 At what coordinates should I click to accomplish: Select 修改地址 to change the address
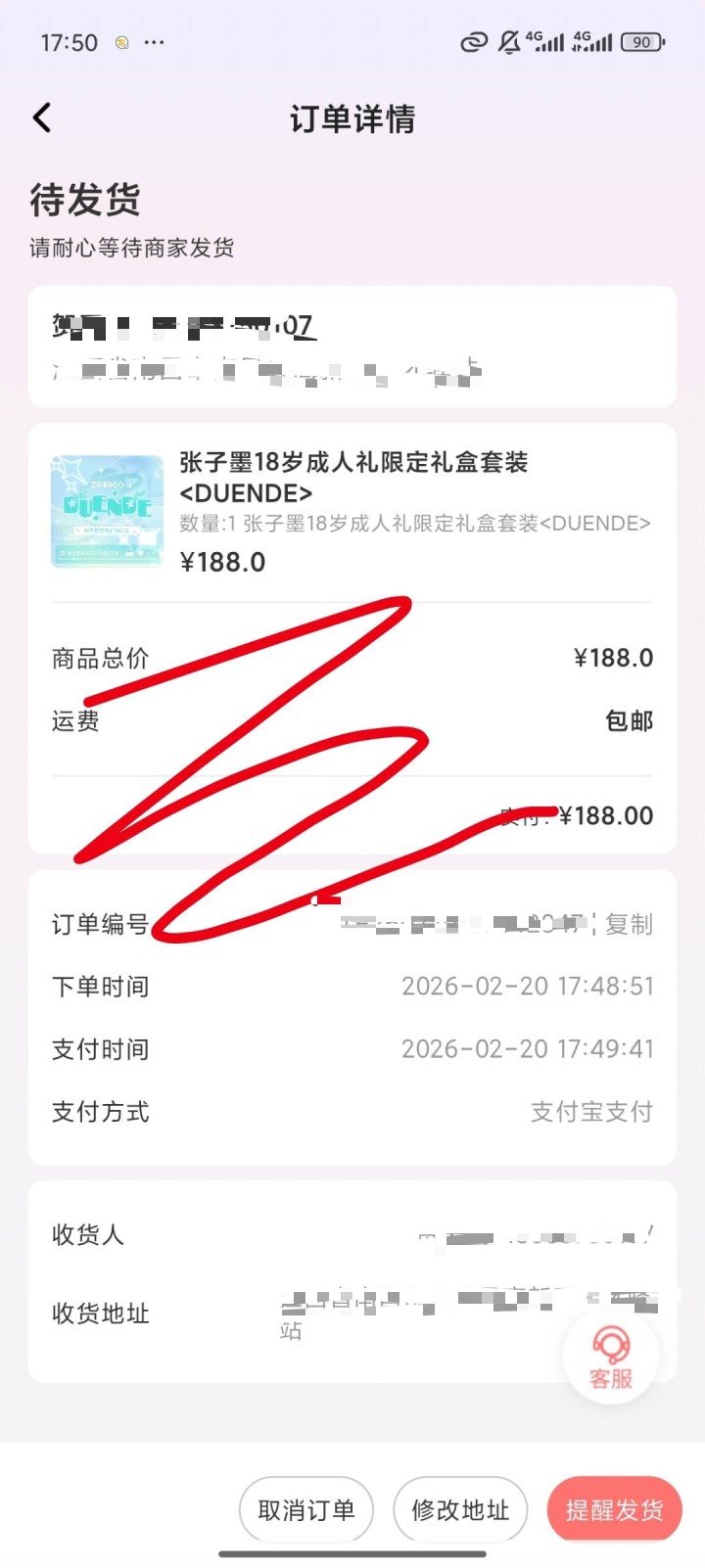coord(460,1509)
